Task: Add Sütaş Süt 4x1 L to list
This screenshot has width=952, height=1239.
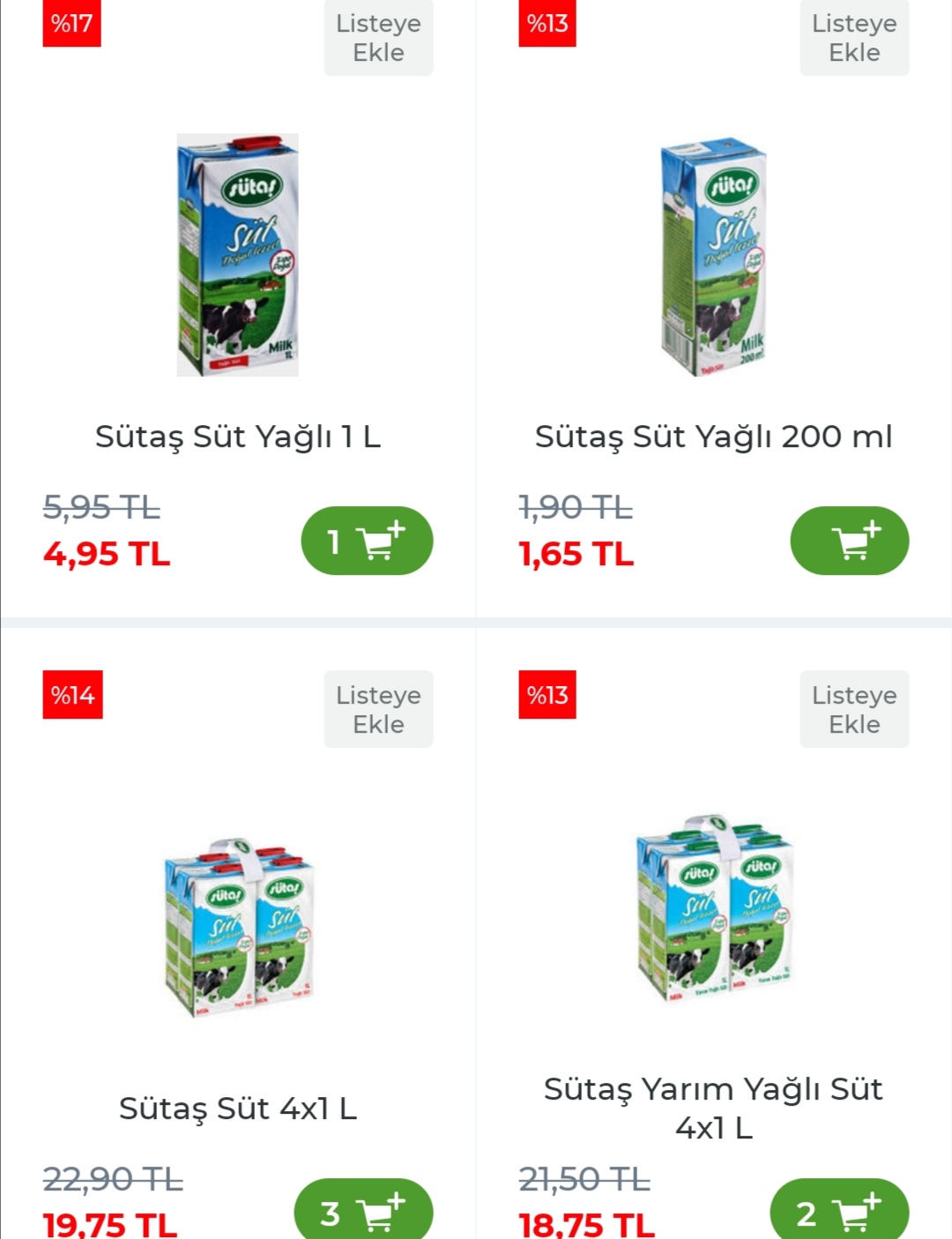Action: point(378,709)
